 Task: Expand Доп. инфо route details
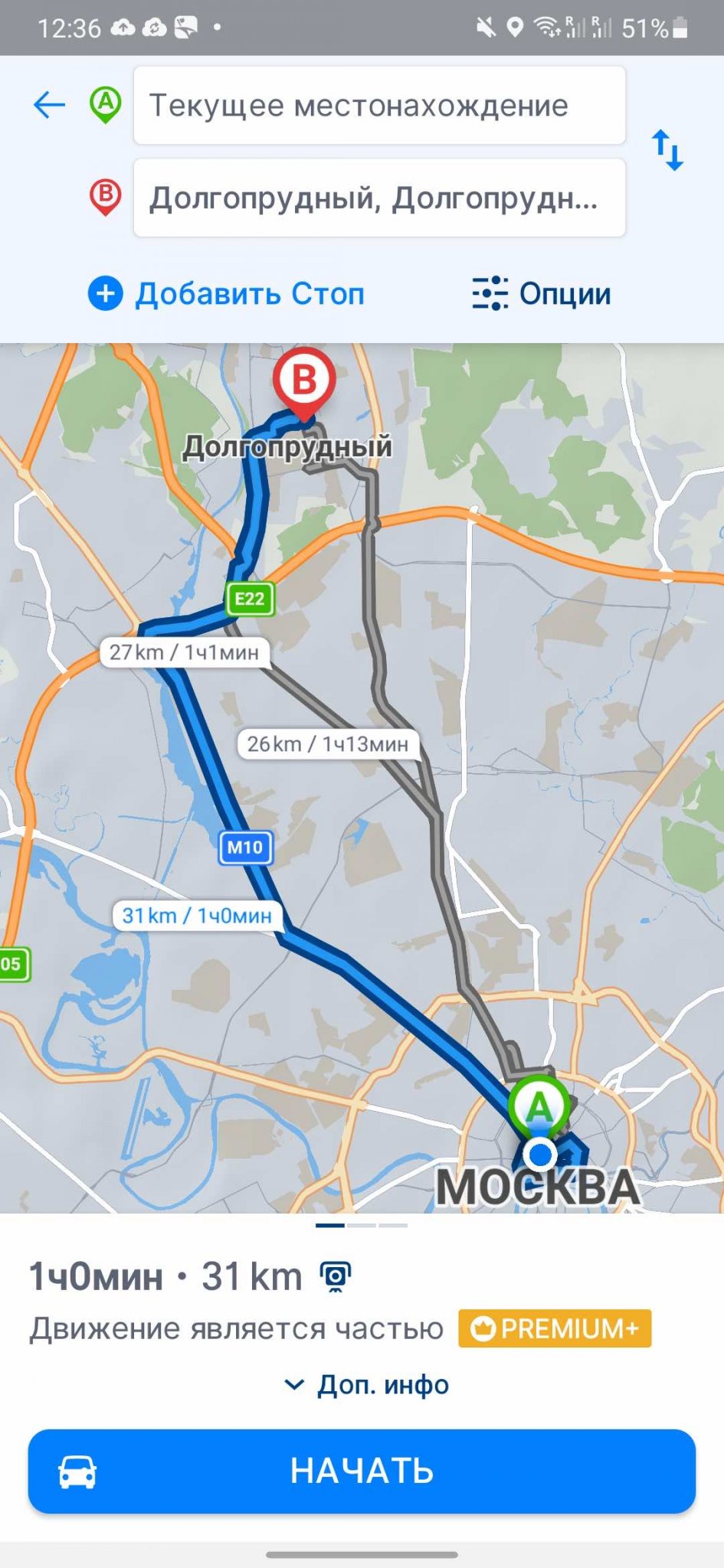[x=366, y=1384]
